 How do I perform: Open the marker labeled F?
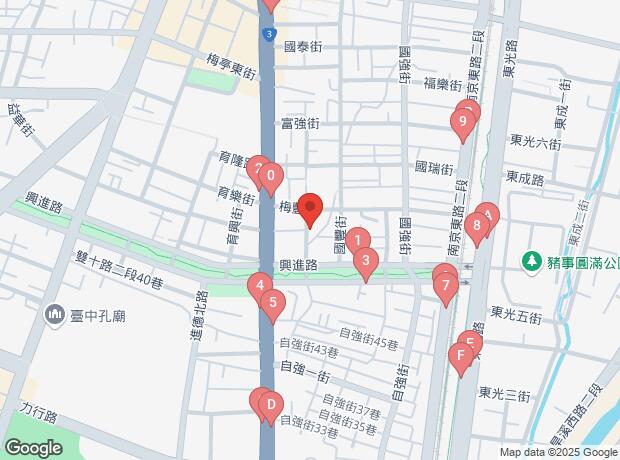click(460, 357)
